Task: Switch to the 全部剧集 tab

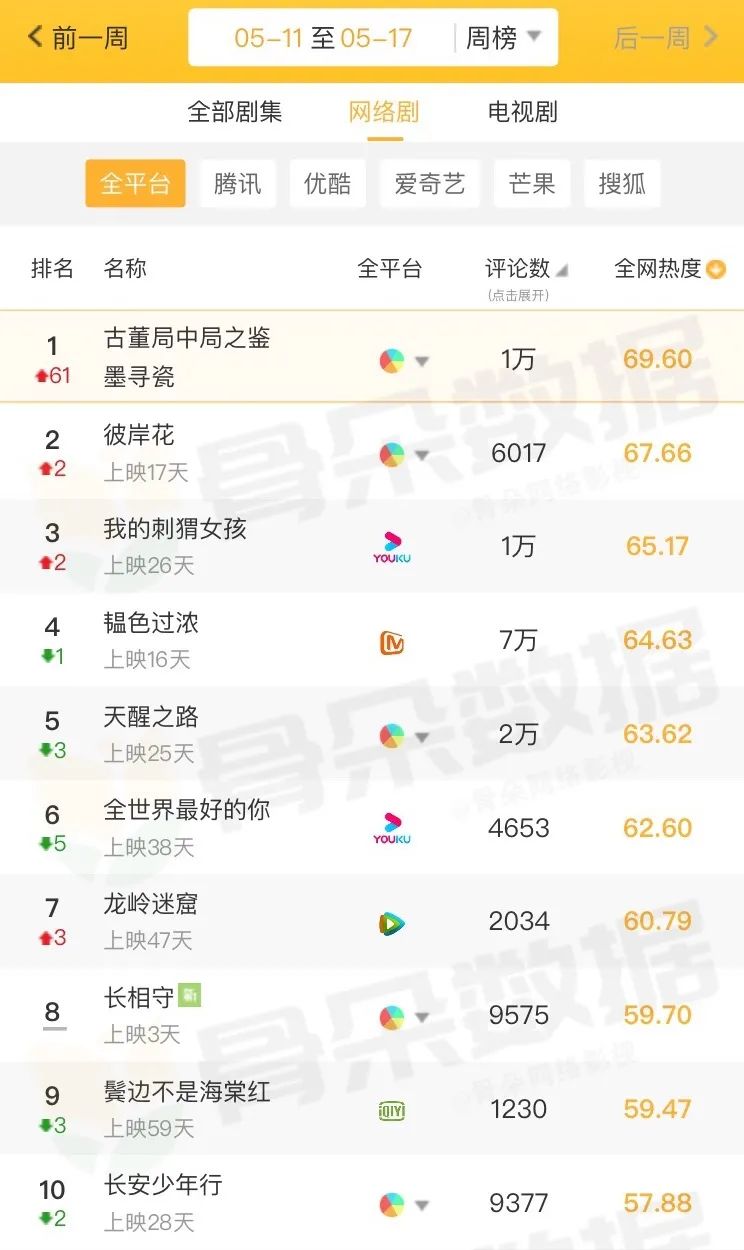Action: point(235,113)
